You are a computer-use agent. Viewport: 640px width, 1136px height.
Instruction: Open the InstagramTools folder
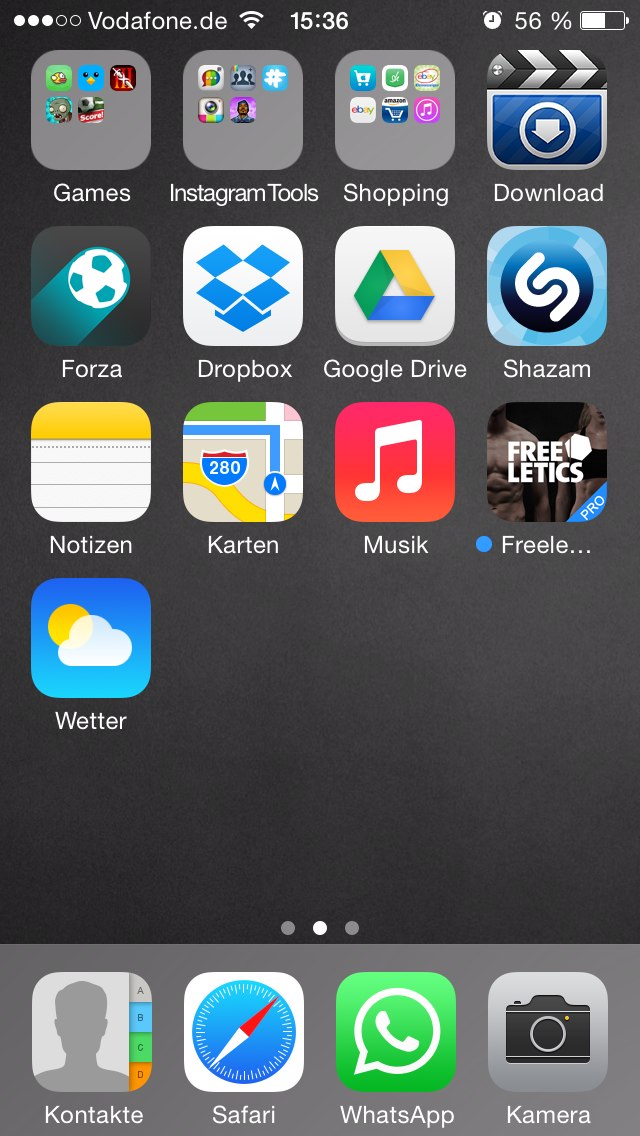click(x=243, y=110)
